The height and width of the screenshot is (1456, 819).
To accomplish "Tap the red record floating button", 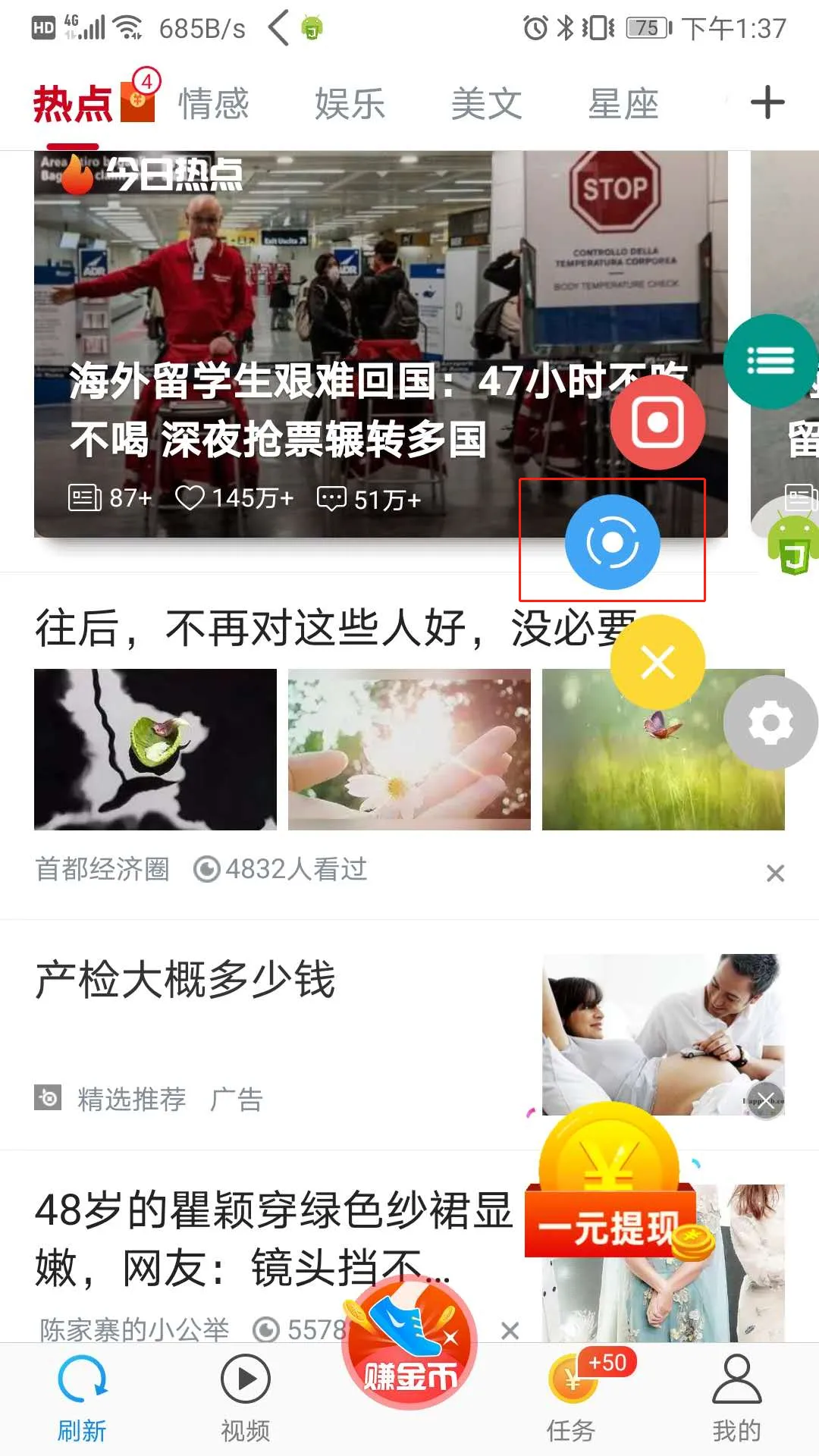I will 657,422.
